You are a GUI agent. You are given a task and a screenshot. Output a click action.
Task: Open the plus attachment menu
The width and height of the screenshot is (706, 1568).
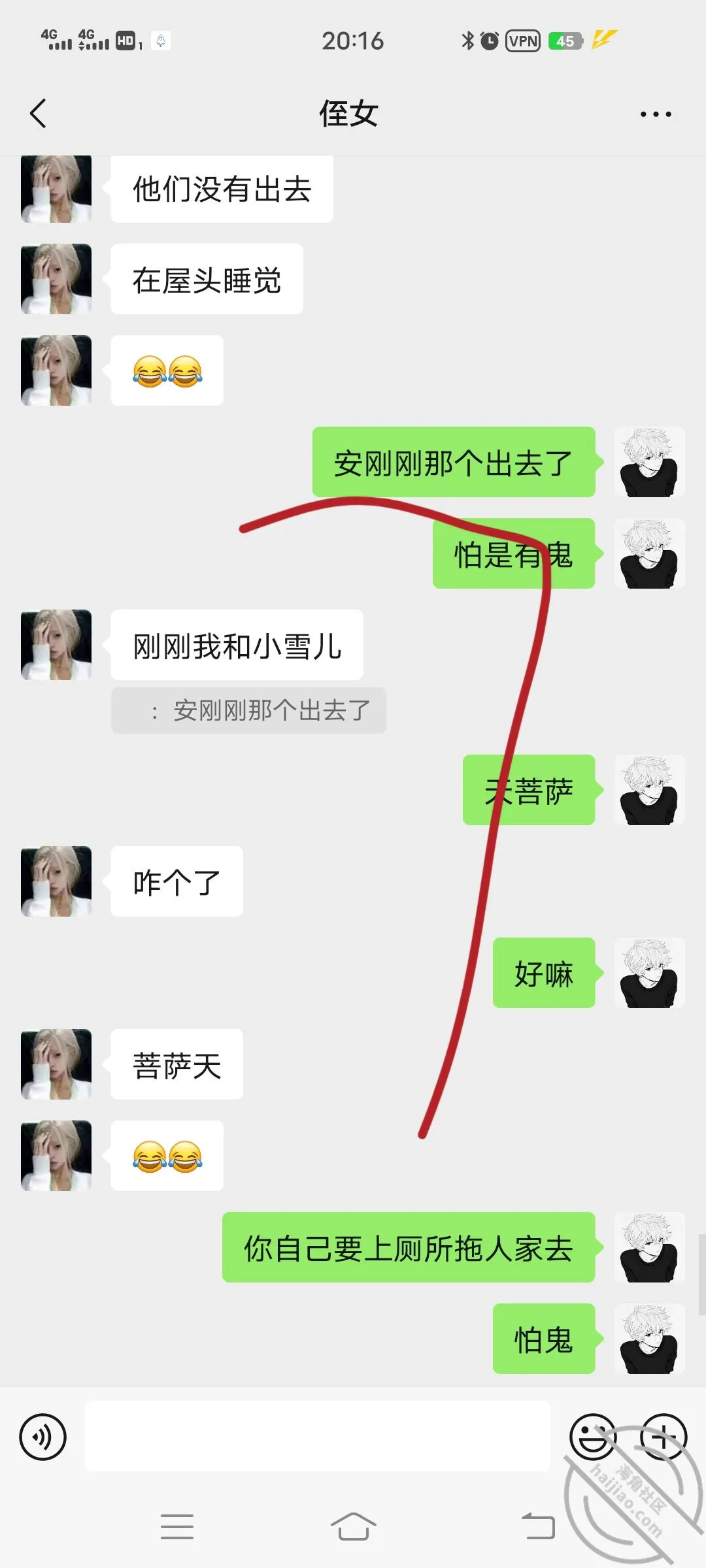pyautogui.click(x=664, y=1437)
